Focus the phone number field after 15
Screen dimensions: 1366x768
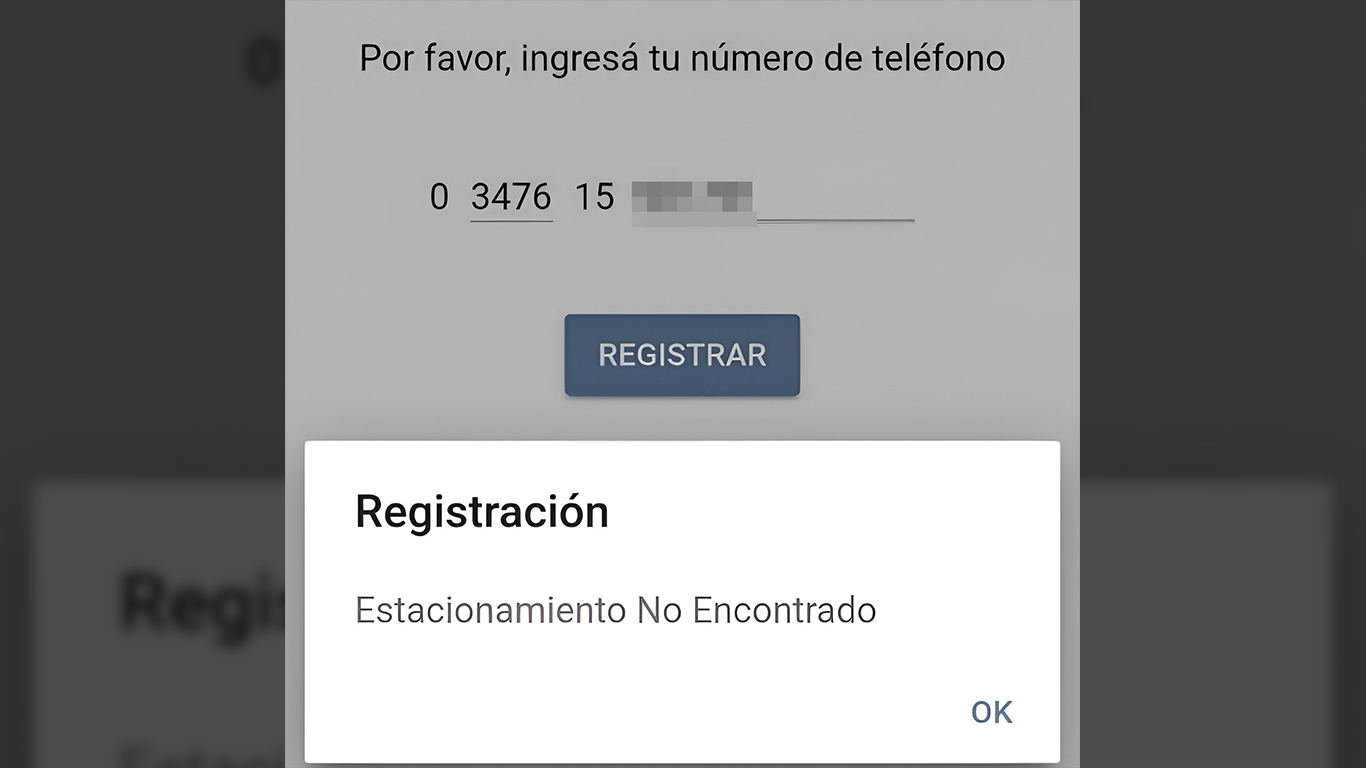coord(772,198)
